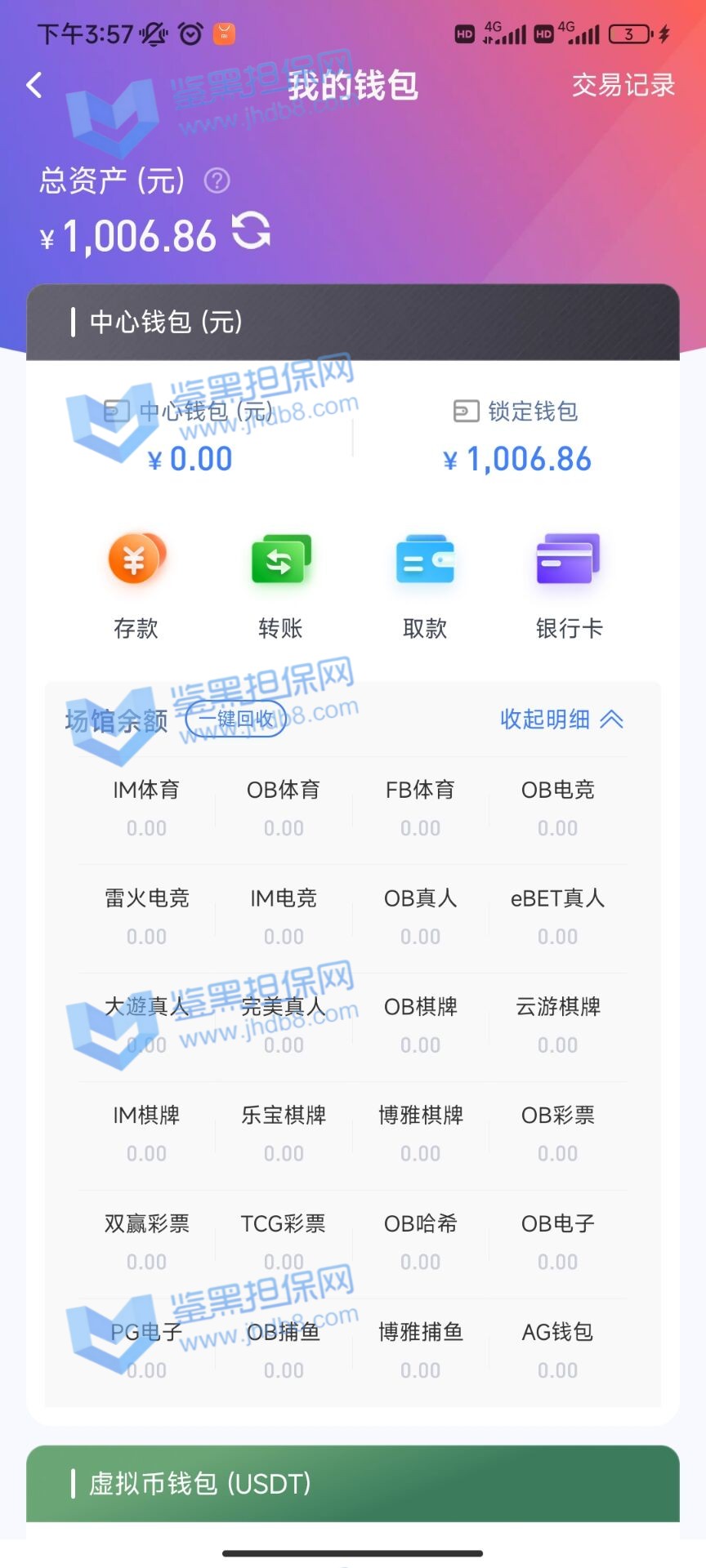Collapse details via 收起明细
Viewport: 706px width, 1568px height.
[x=561, y=719]
